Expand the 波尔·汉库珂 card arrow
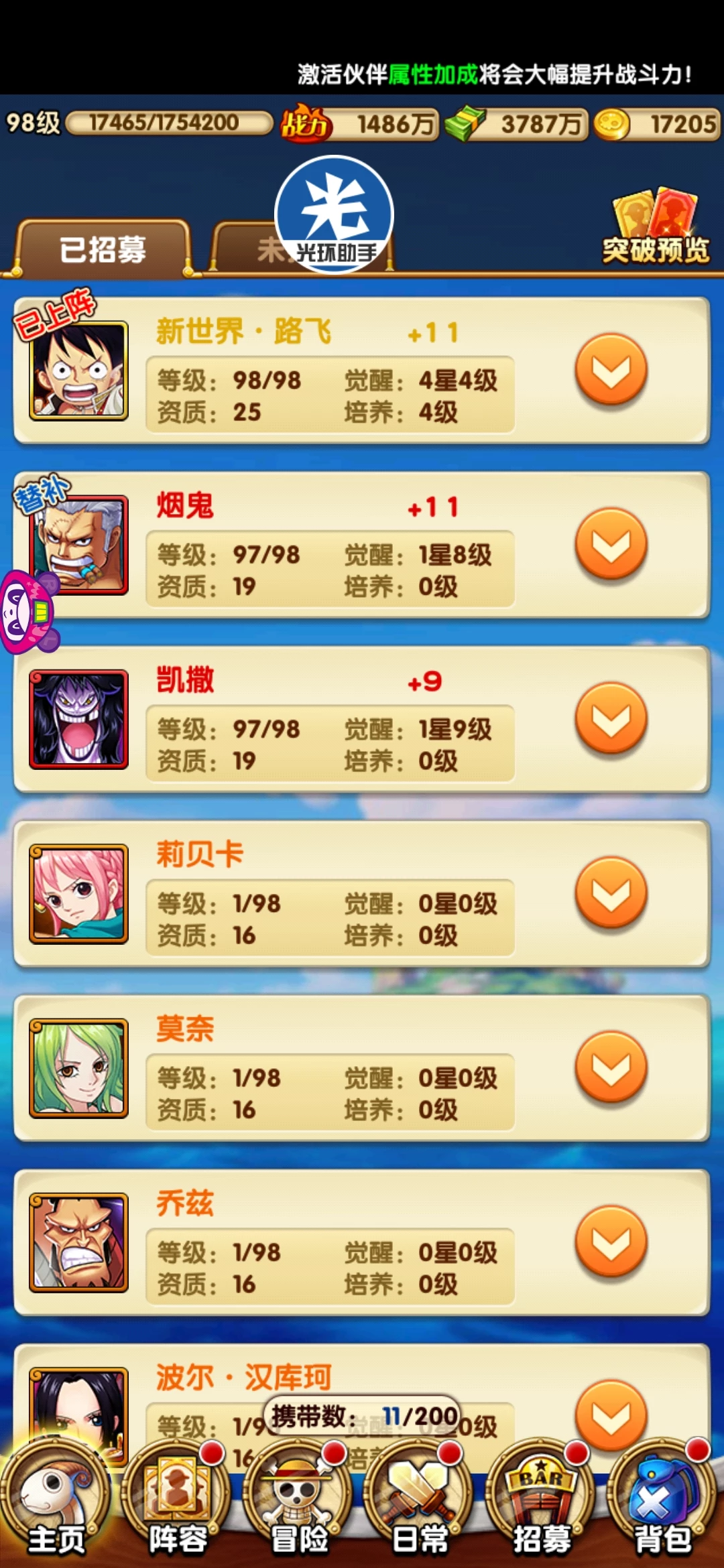 [x=611, y=1413]
